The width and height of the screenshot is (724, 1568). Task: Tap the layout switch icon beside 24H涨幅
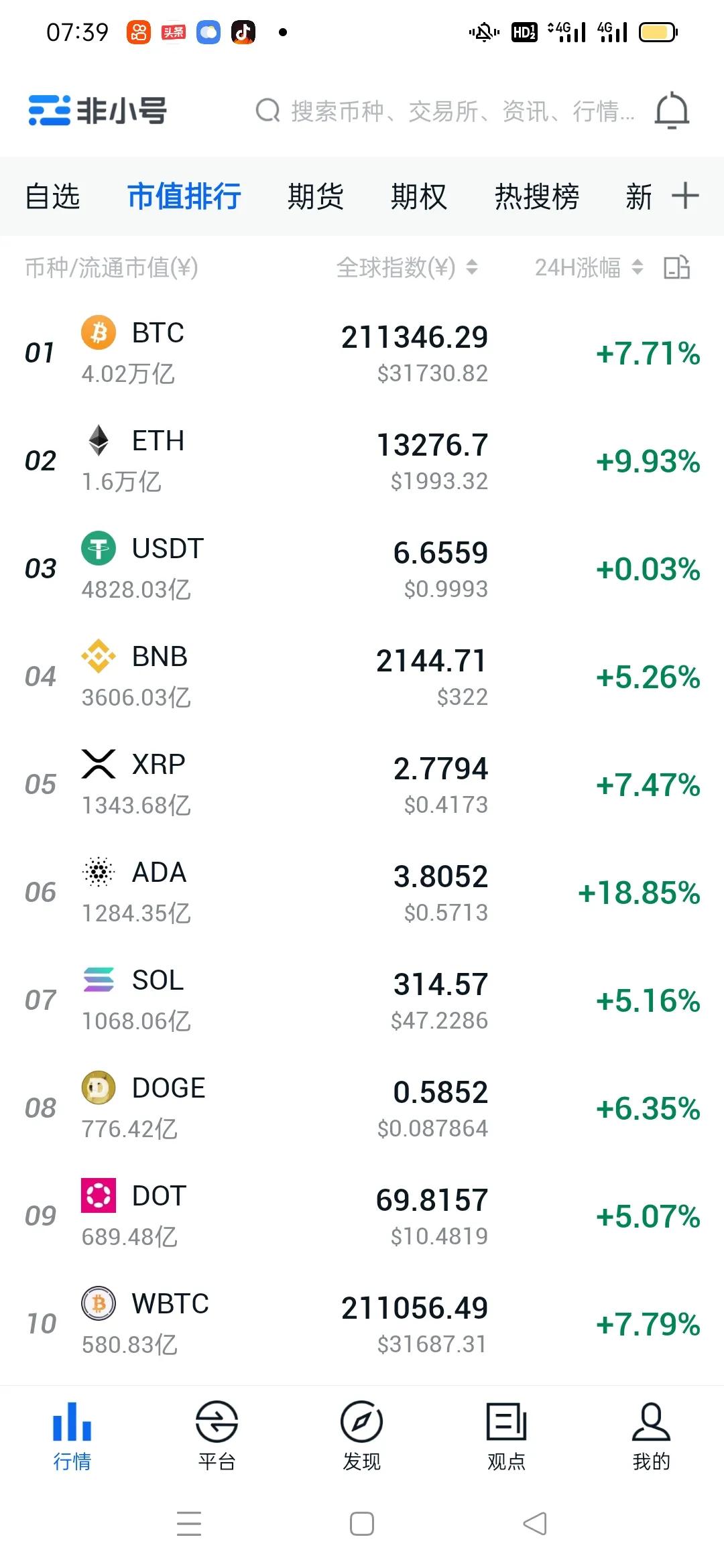click(x=677, y=267)
